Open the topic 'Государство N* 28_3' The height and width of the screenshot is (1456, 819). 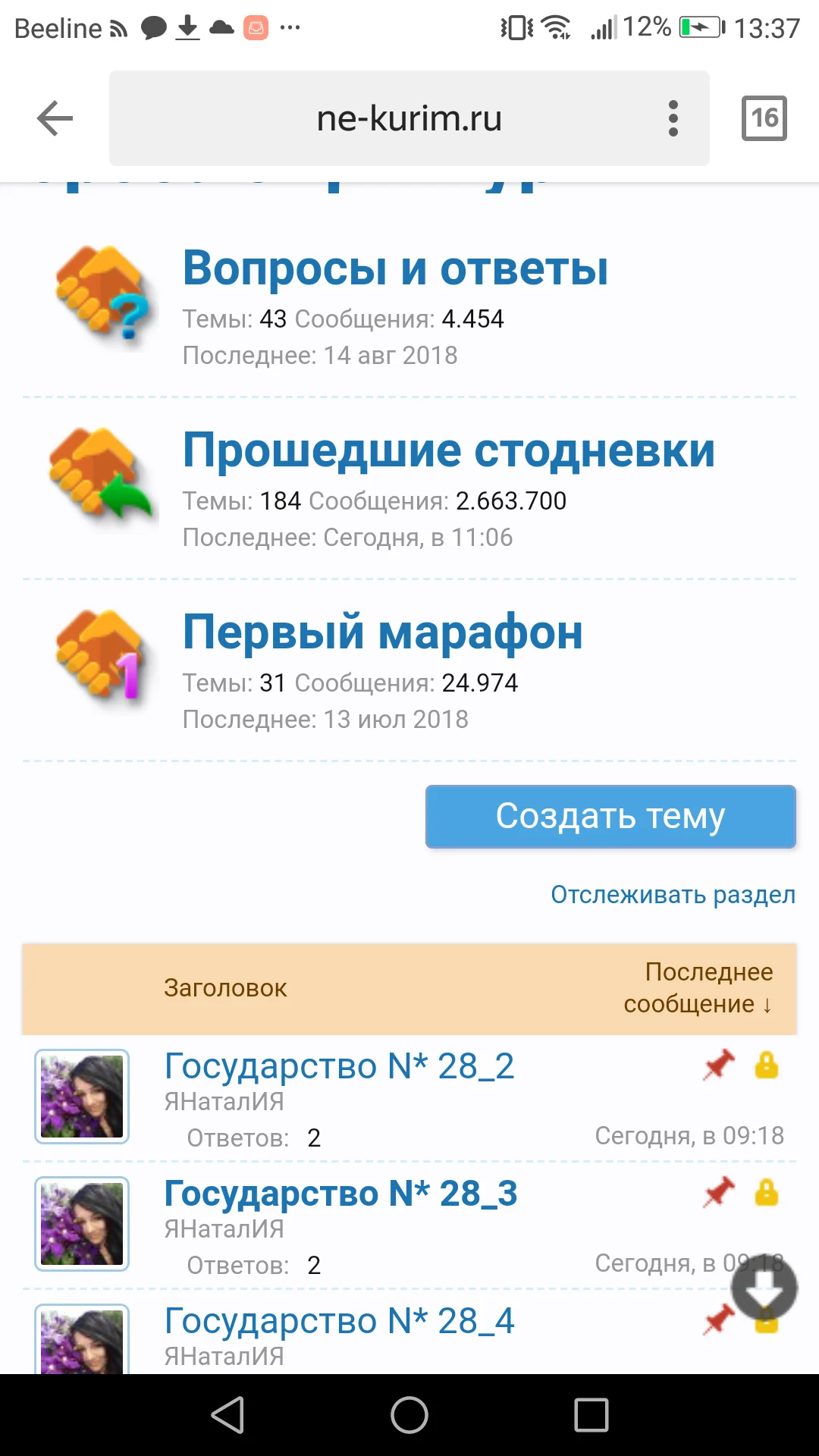pos(340,1193)
